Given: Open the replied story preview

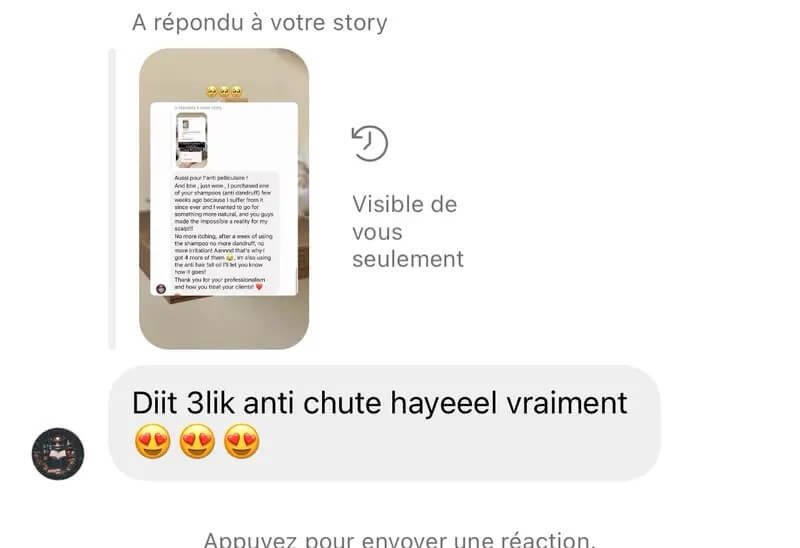Looking at the screenshot, I should 223,198.
